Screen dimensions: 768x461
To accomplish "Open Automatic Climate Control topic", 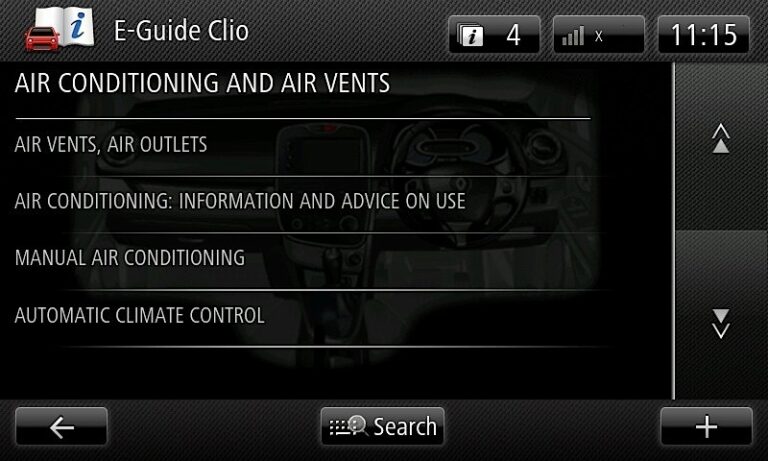I will click(x=140, y=316).
